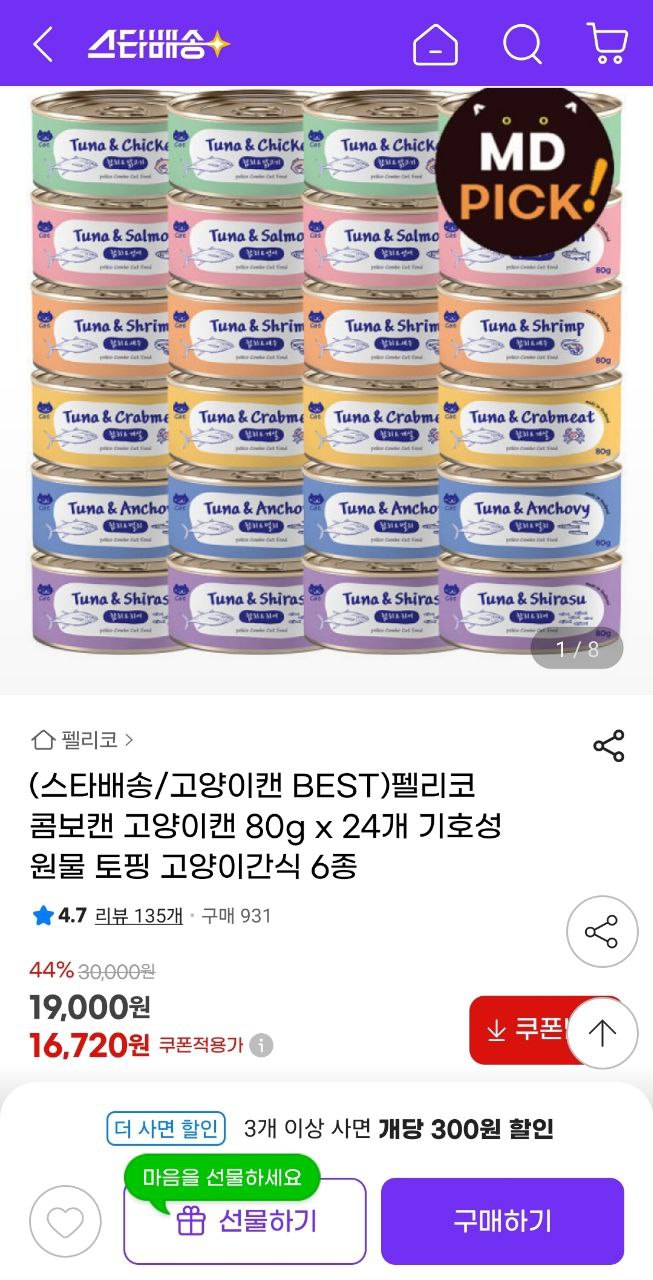Go back using the top-left arrow

pyautogui.click(x=42, y=44)
